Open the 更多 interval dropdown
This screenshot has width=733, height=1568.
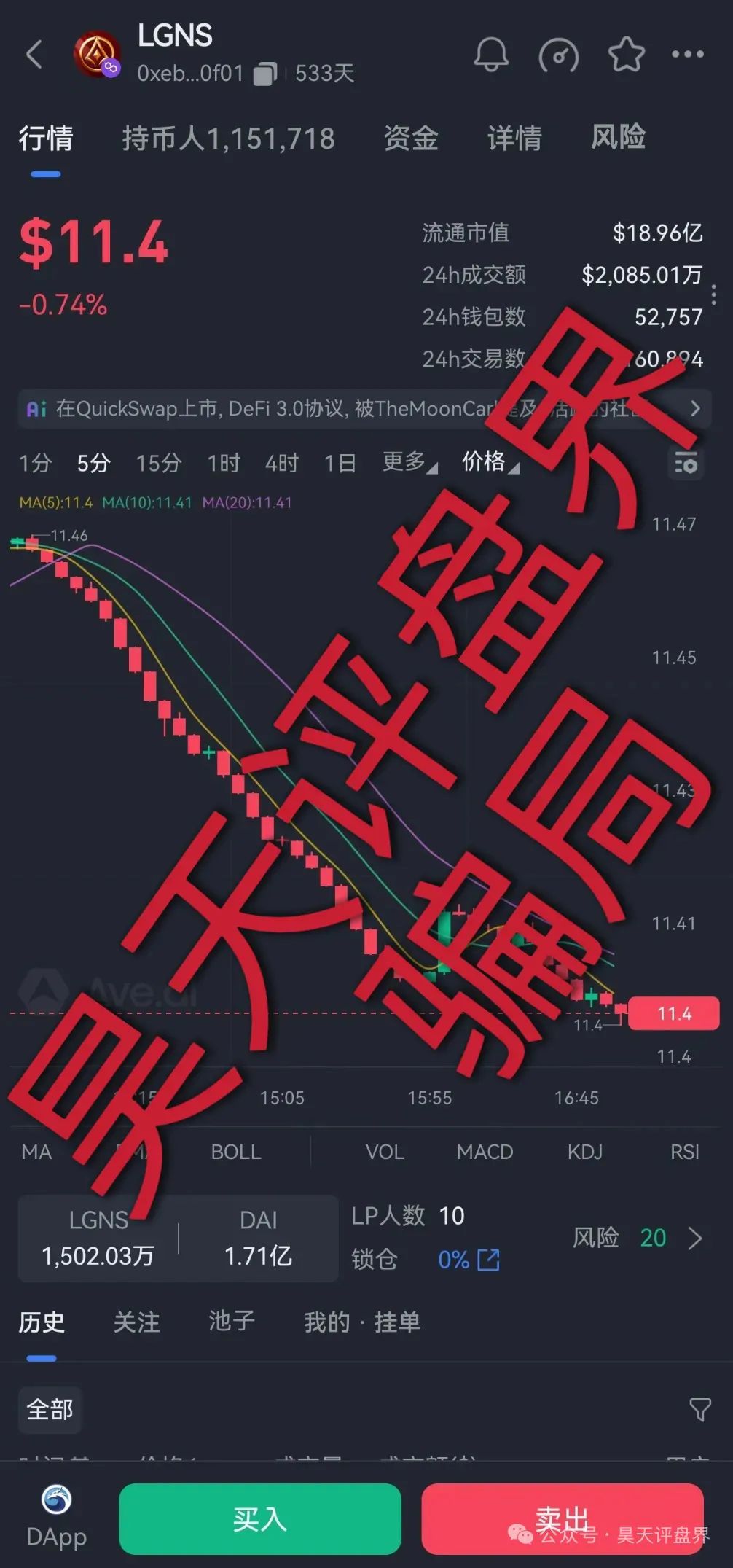click(409, 462)
